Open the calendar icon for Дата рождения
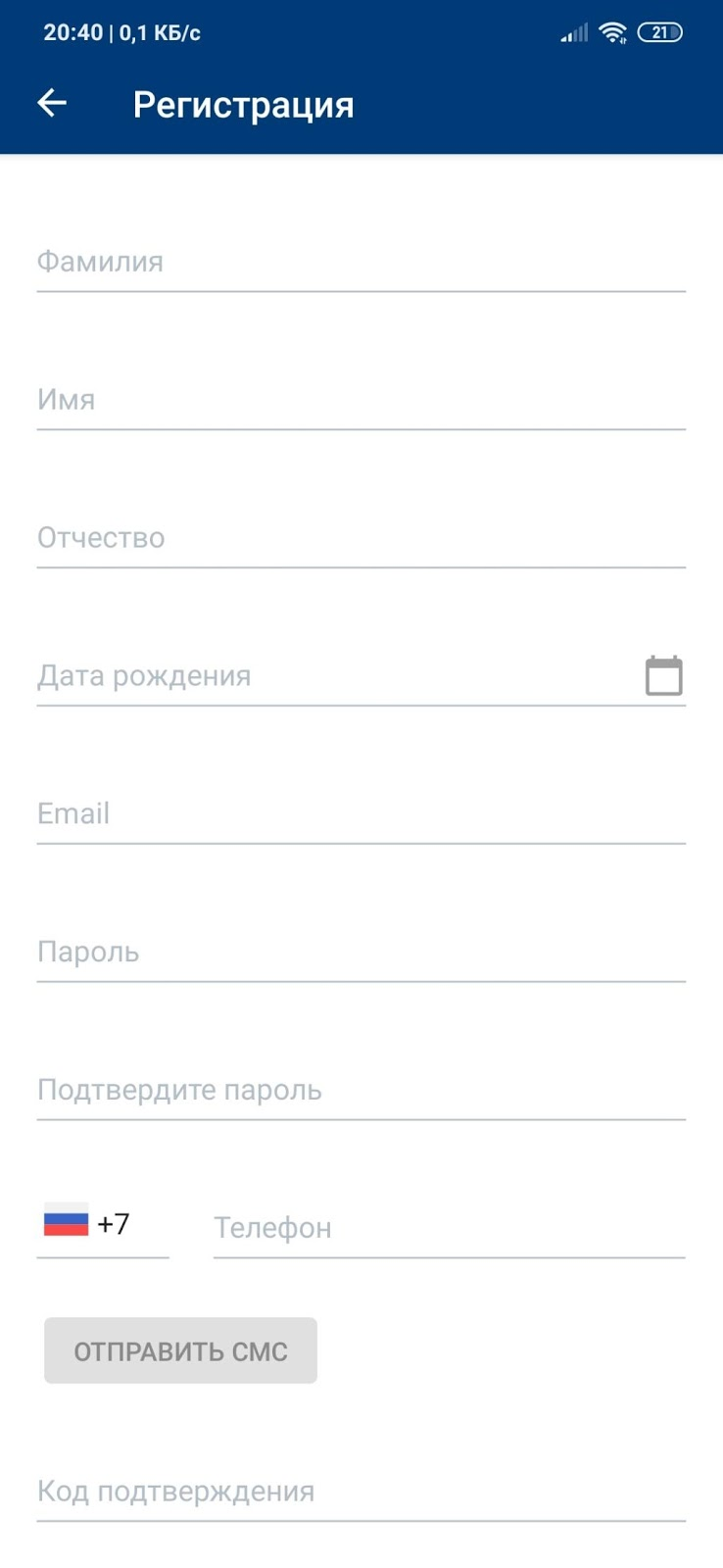 tap(663, 676)
